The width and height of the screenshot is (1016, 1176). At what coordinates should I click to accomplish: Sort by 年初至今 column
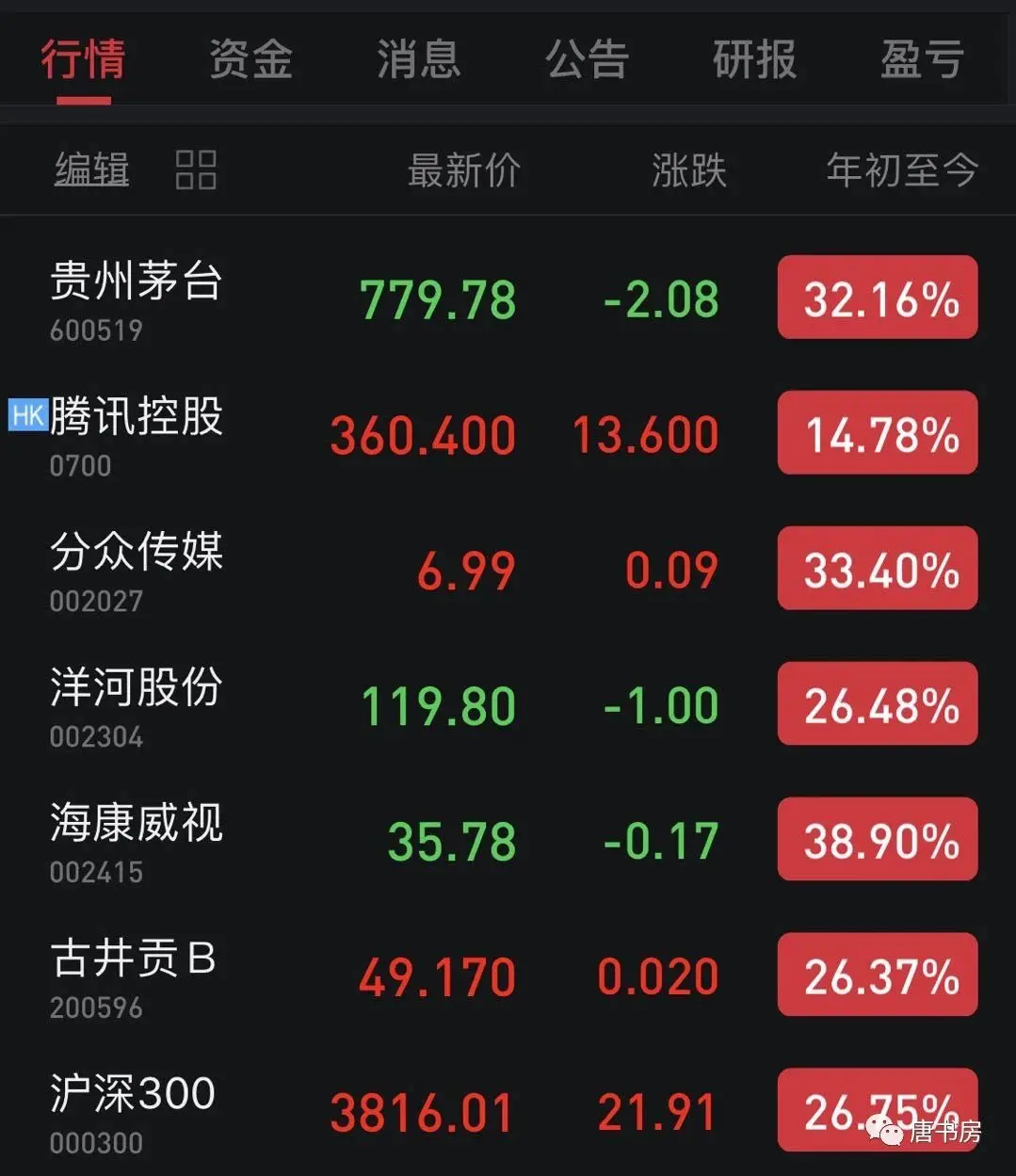click(x=902, y=170)
